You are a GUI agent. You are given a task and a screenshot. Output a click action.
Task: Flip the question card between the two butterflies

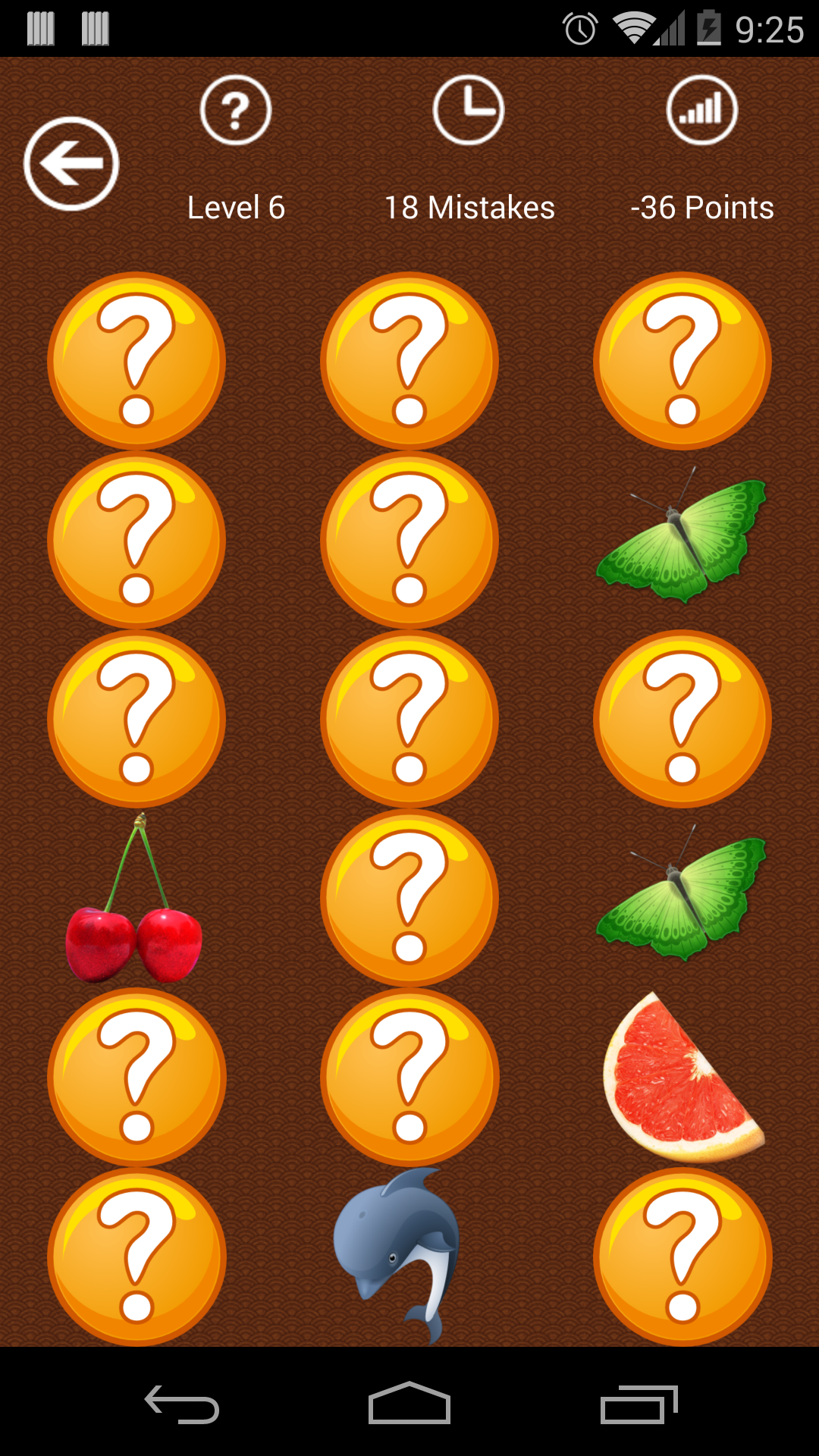[x=681, y=718]
